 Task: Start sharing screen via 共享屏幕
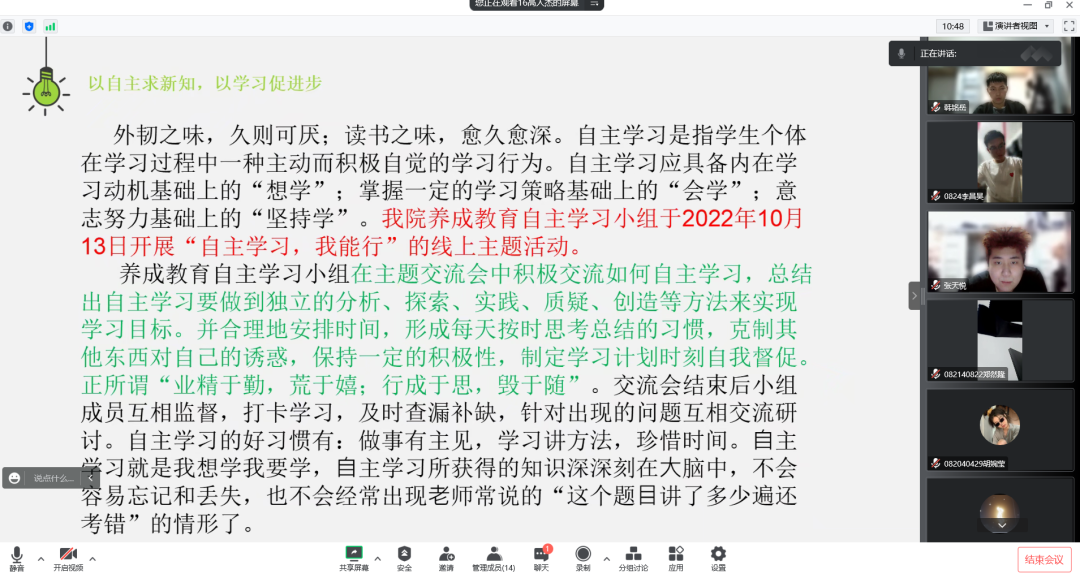(353, 557)
